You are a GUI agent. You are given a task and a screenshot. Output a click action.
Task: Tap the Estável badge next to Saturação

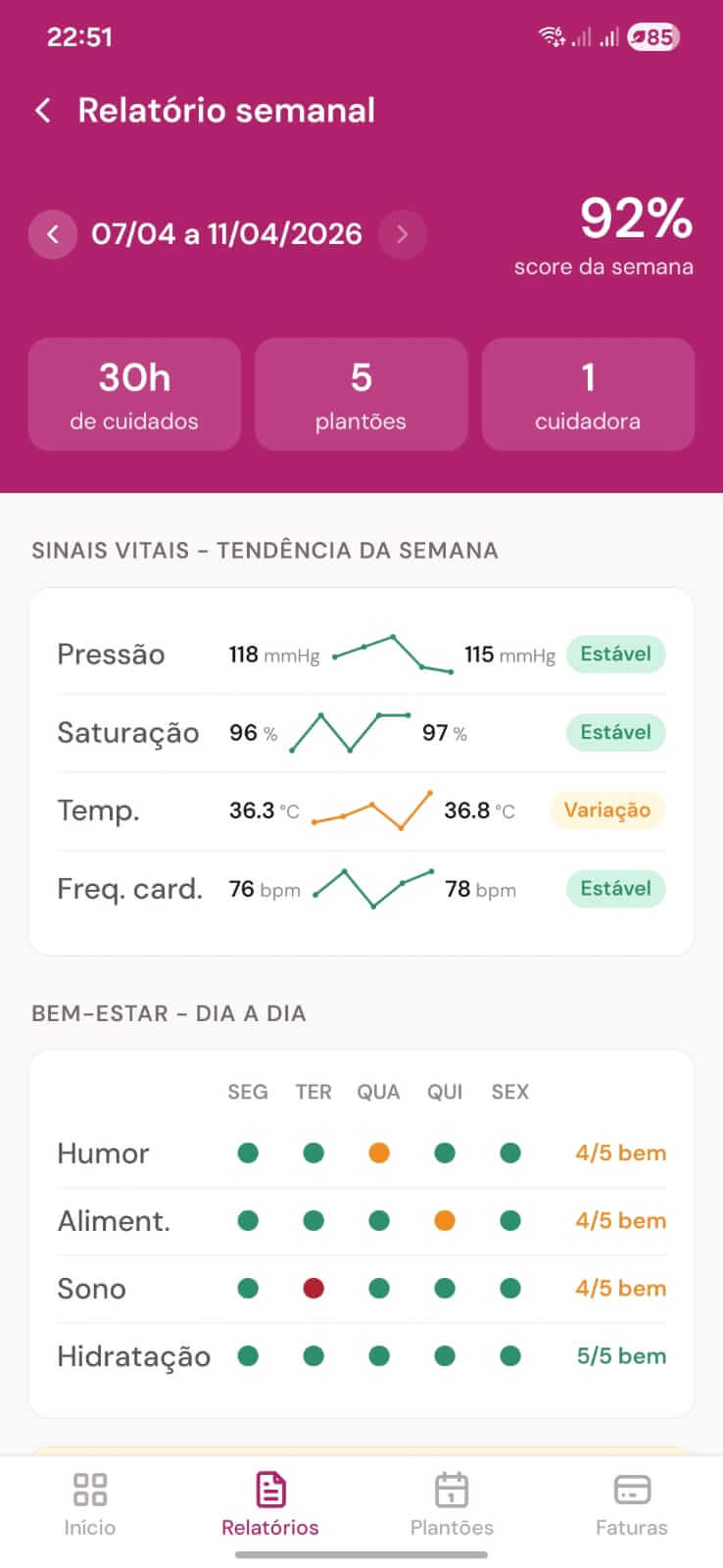(x=615, y=732)
